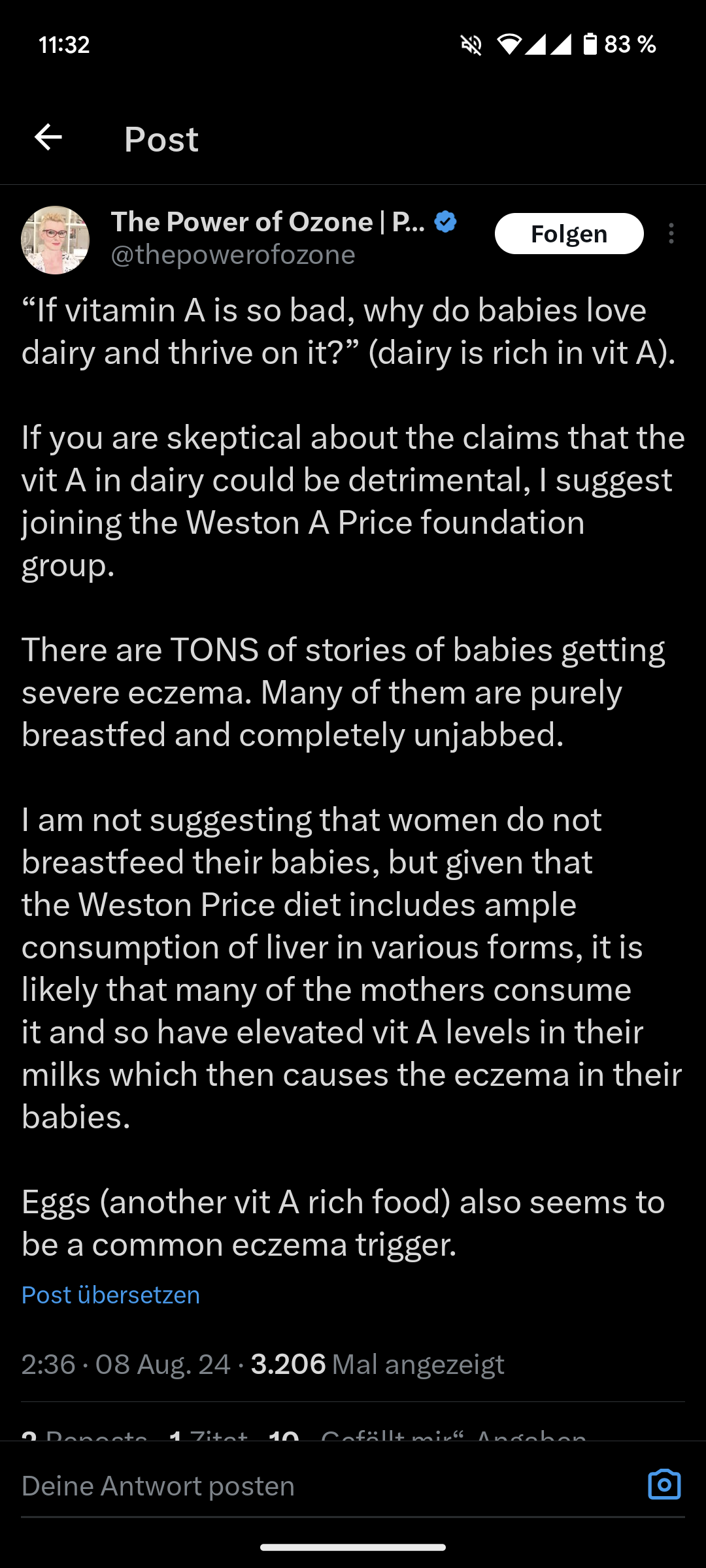Open the post's three-dot overflow menu
The height and width of the screenshot is (1568, 706).
point(671,234)
